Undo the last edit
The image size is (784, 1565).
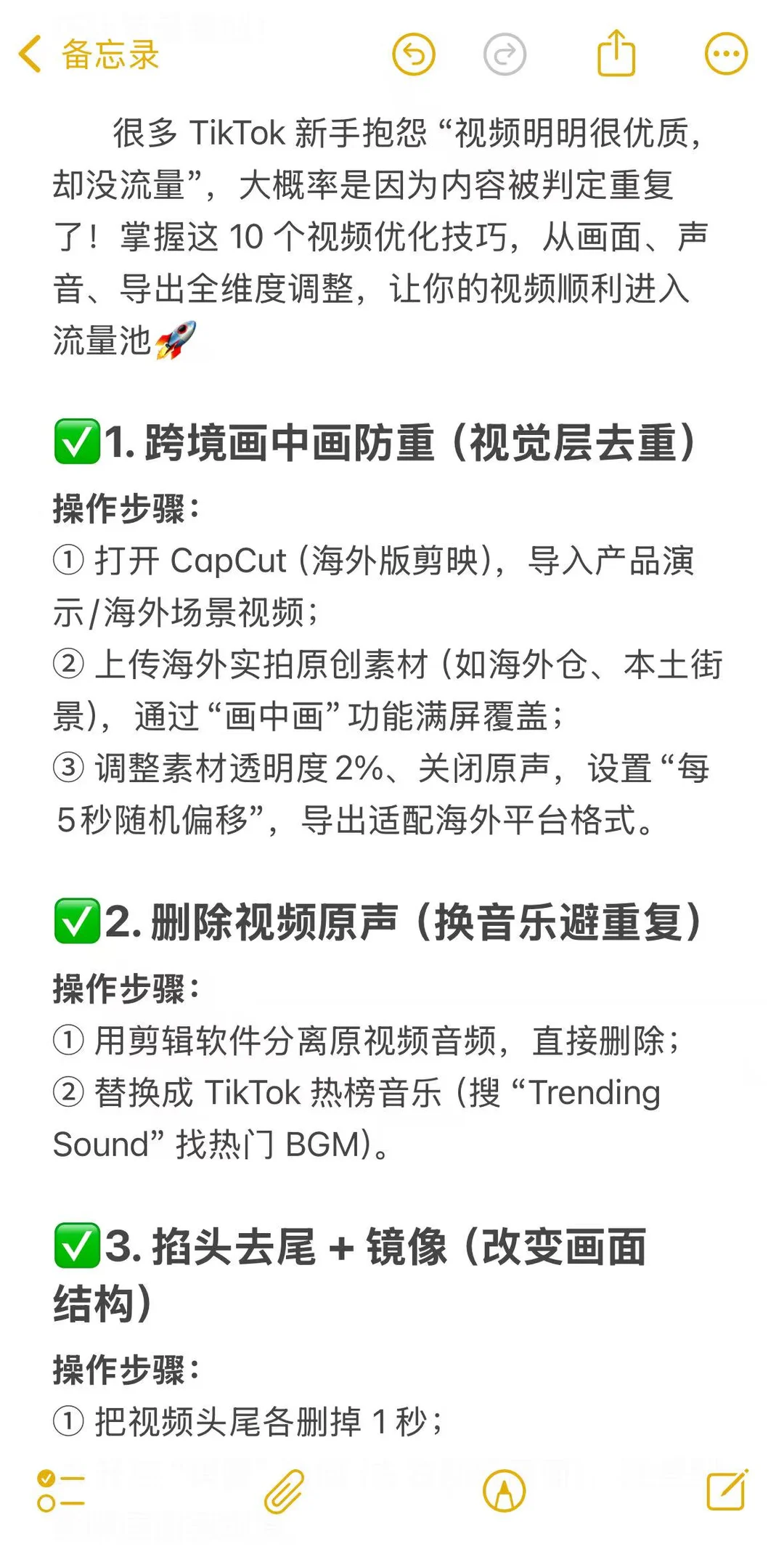[x=413, y=54]
